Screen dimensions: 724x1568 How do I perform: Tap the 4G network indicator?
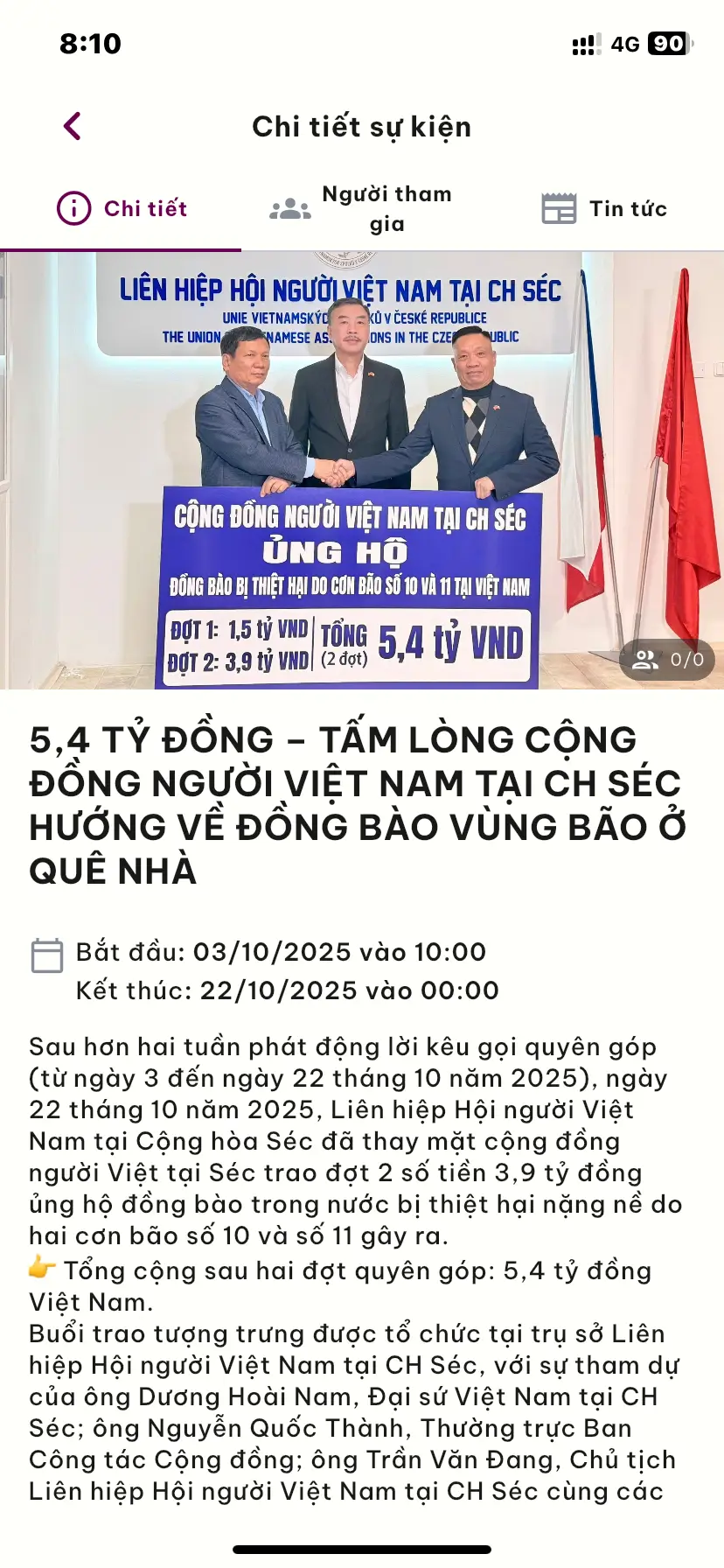tap(623, 41)
